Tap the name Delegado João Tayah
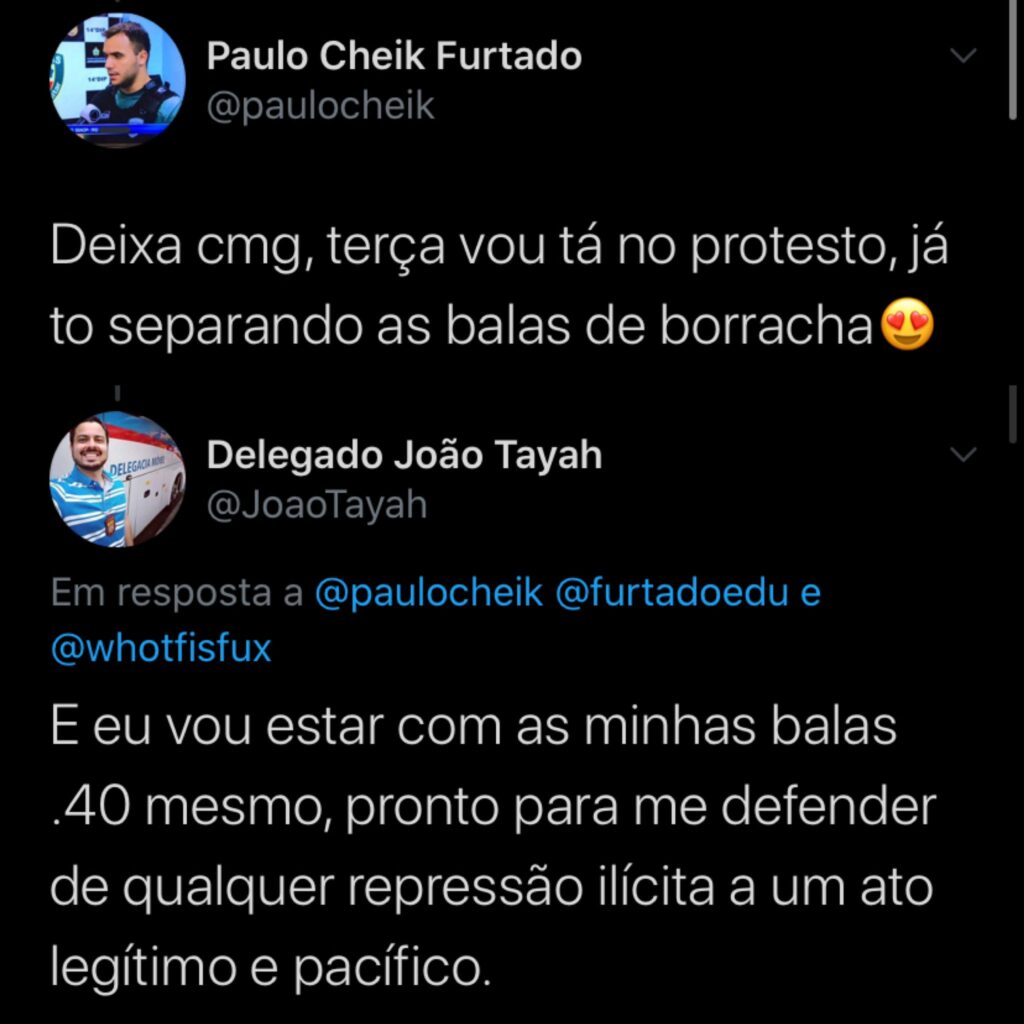 404,455
